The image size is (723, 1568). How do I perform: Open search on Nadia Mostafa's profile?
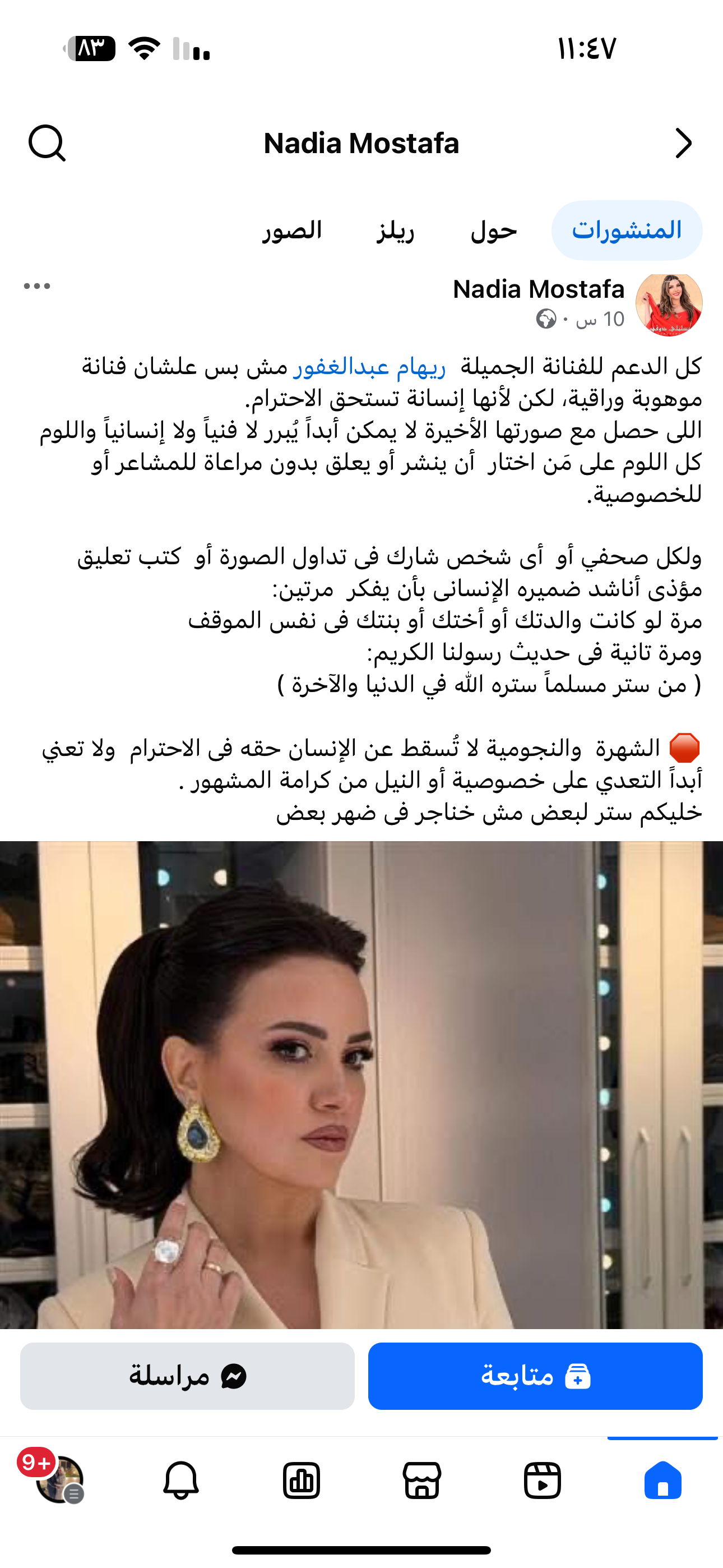click(47, 143)
